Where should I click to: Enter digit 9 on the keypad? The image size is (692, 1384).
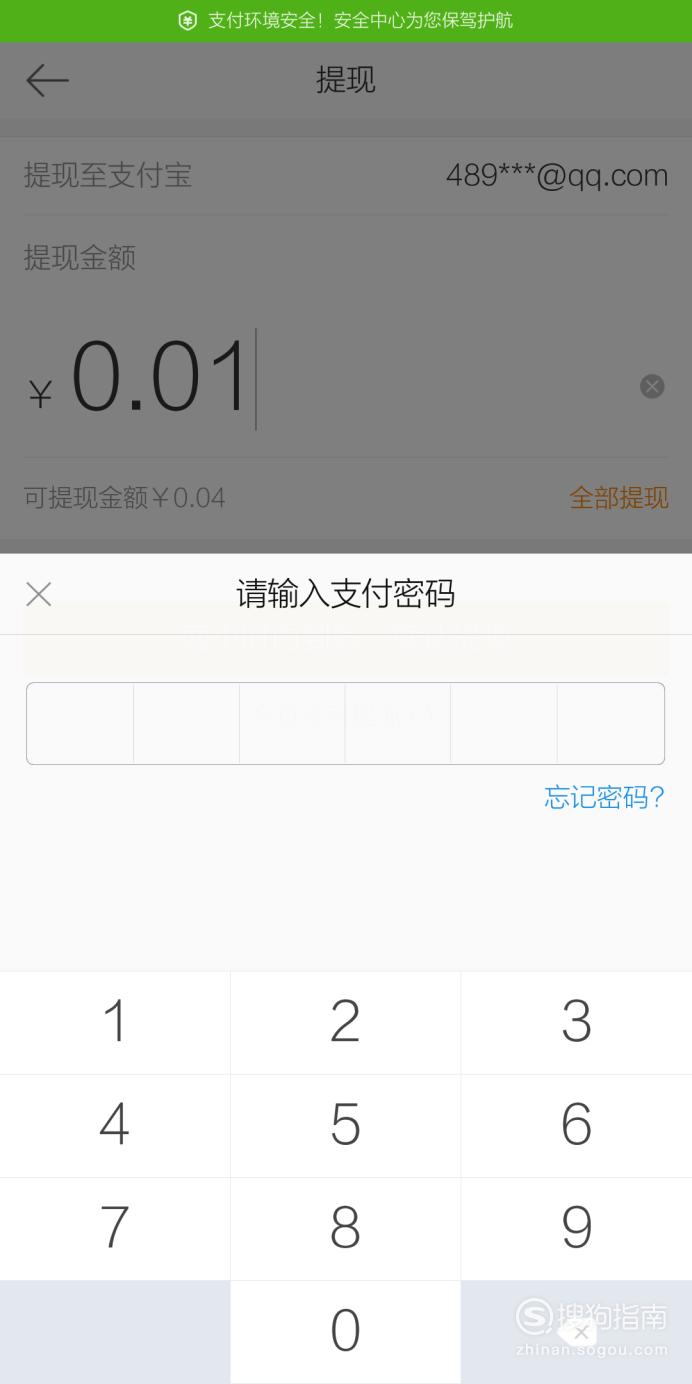[x=577, y=1229]
